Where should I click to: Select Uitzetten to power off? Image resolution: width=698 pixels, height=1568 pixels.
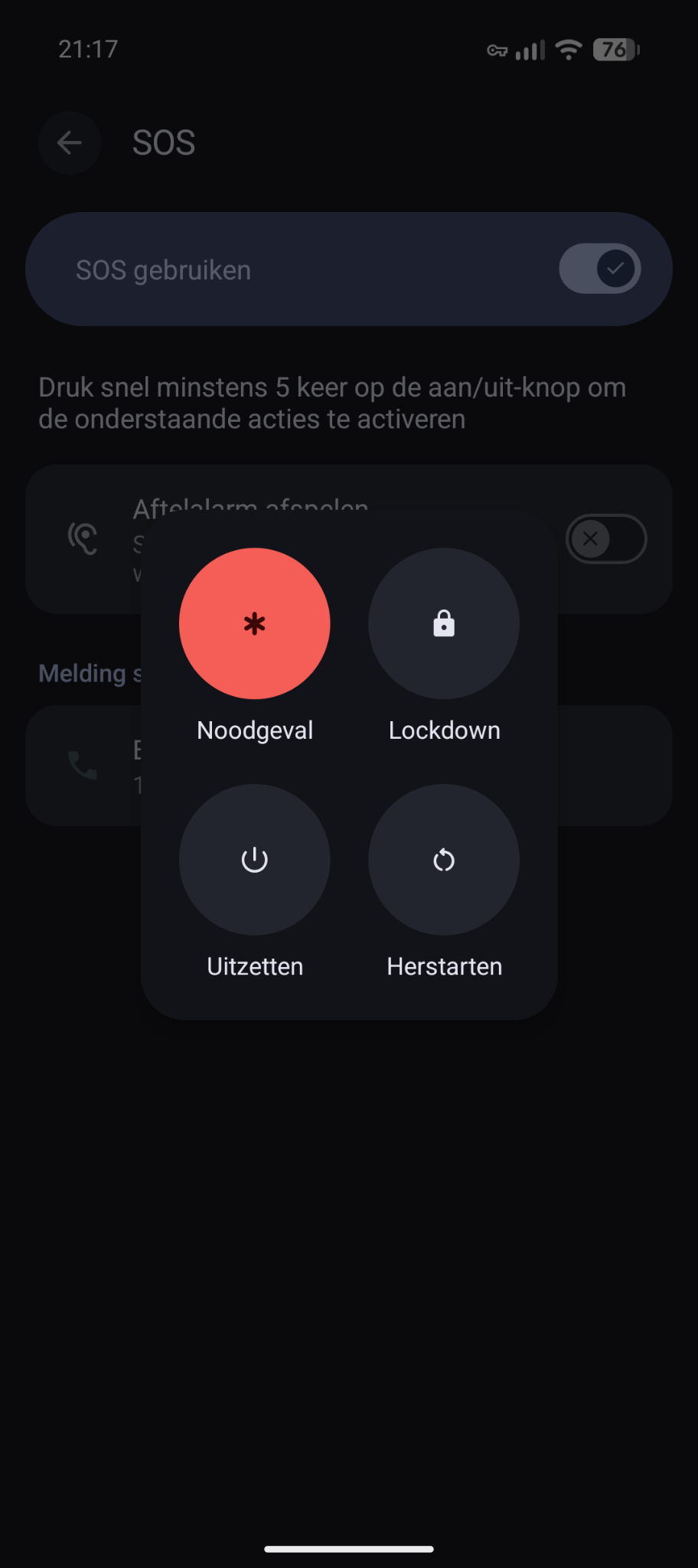click(254, 859)
